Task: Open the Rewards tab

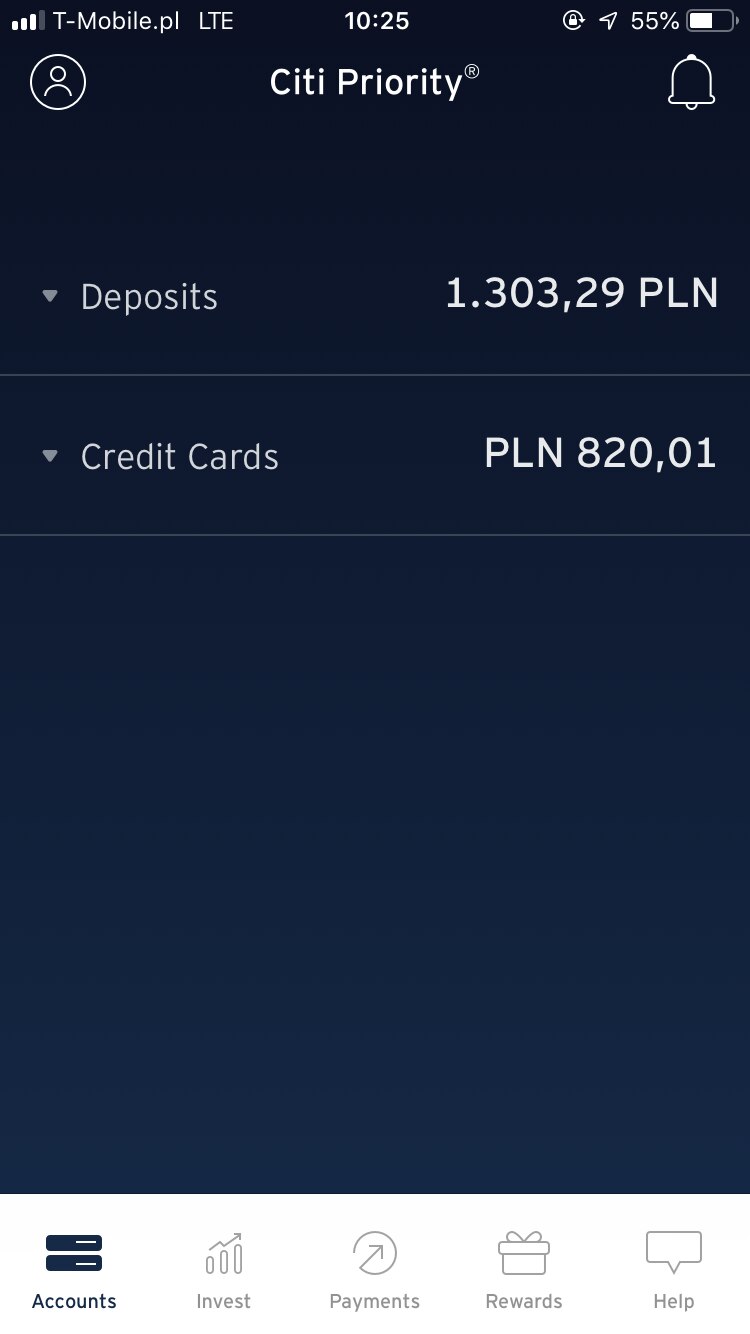Action: 524,1270
